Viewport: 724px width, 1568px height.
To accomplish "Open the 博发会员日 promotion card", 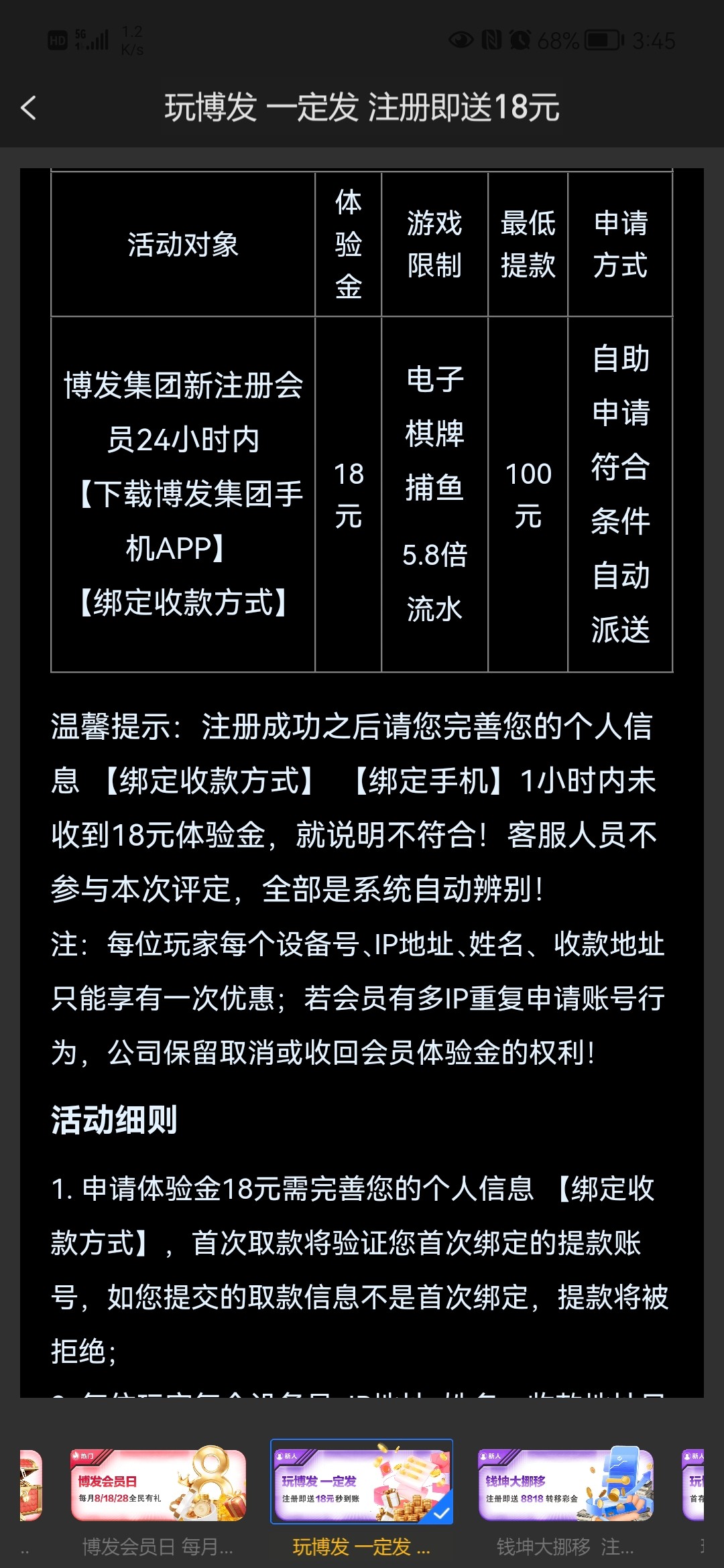I will (x=158, y=1485).
